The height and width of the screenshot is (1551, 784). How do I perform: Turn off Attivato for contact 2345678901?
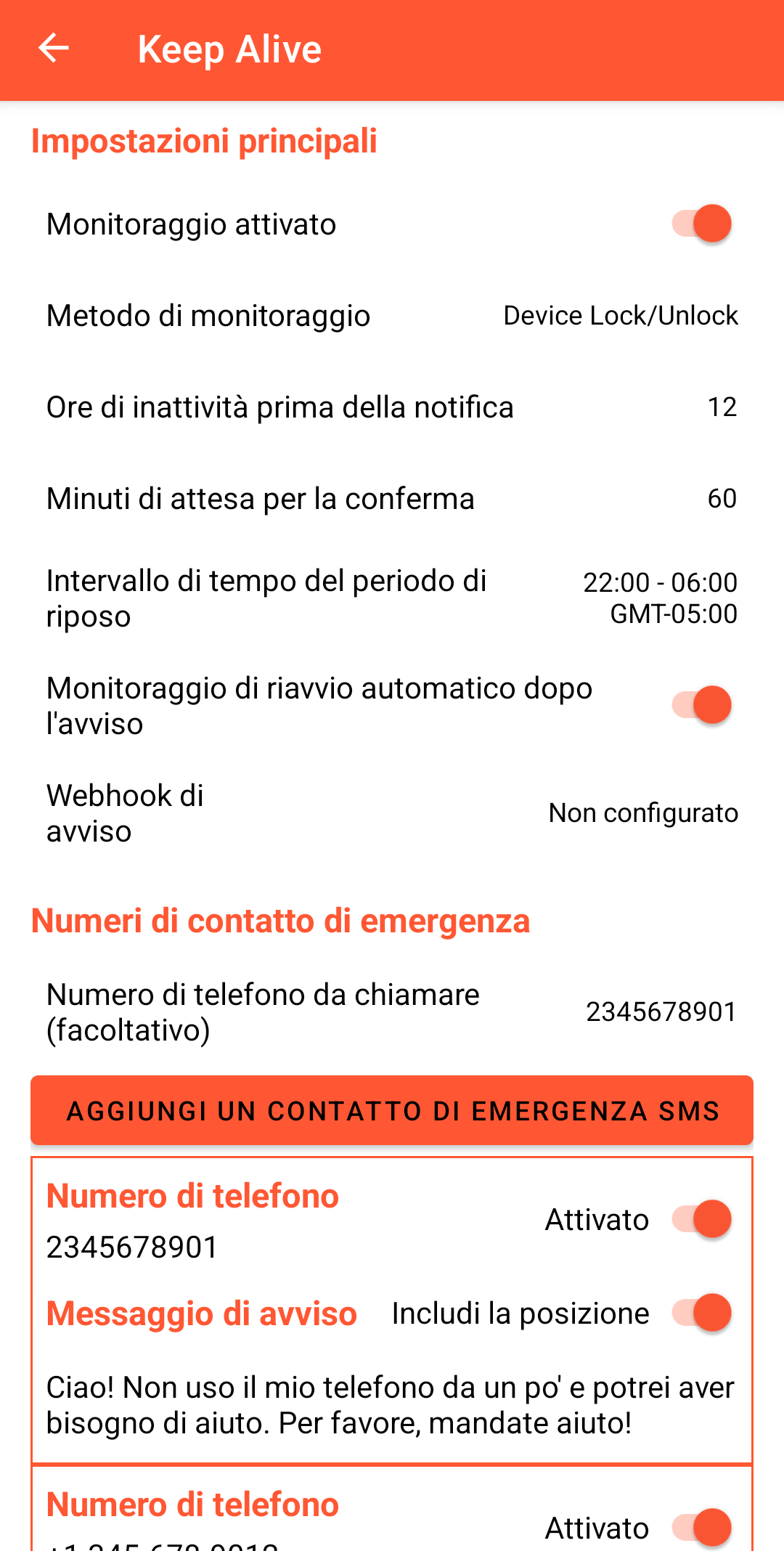[701, 1219]
